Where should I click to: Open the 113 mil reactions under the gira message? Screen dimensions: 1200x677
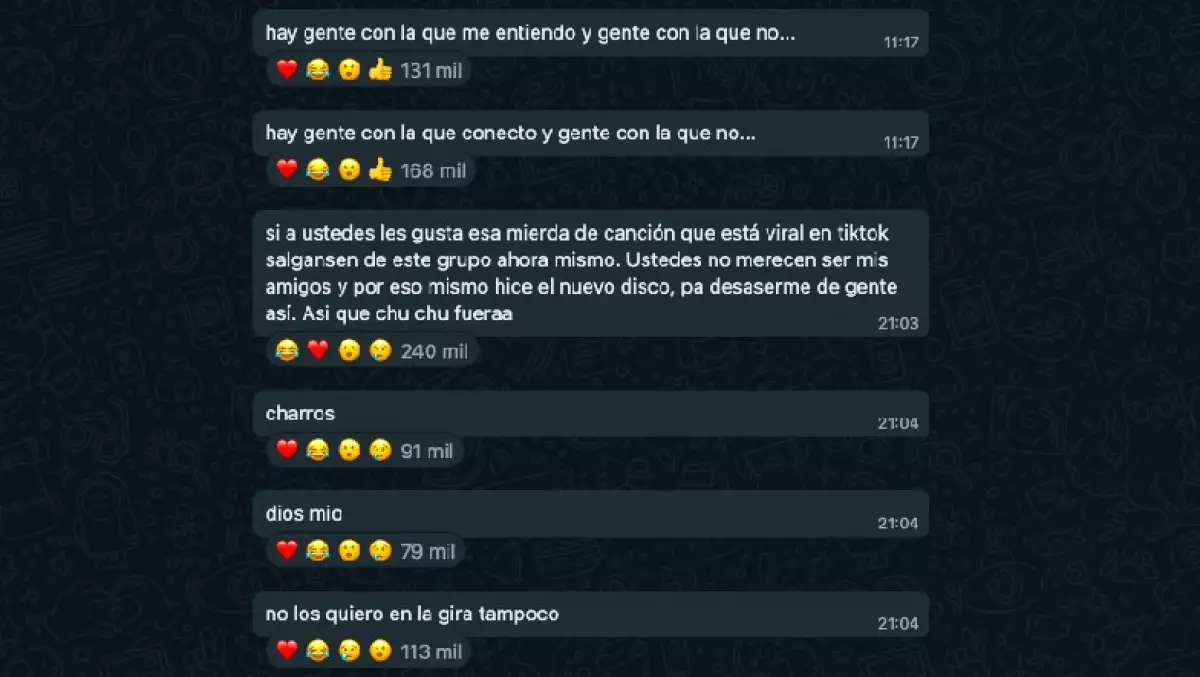click(x=367, y=651)
